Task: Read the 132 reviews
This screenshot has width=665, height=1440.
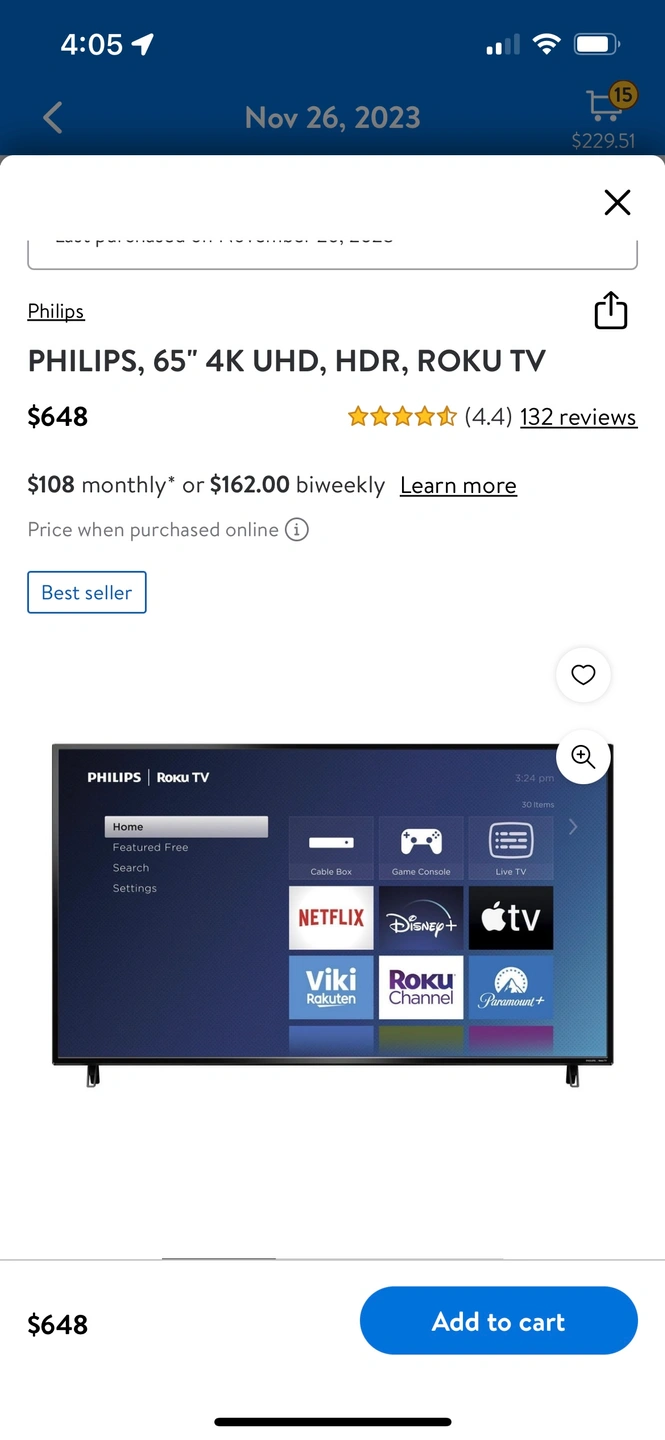Action: [578, 417]
